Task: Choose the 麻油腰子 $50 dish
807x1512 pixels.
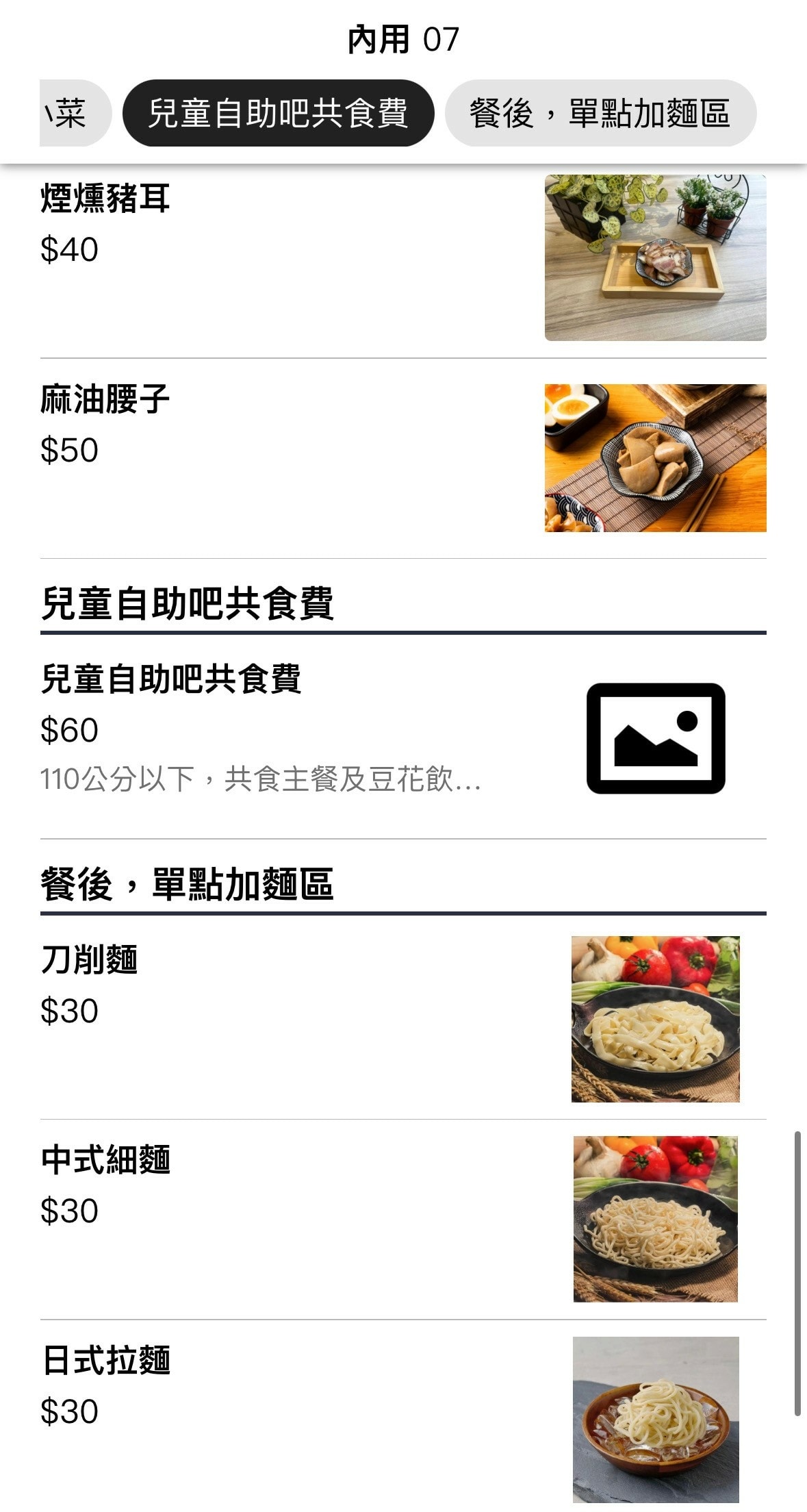Action: (x=402, y=457)
